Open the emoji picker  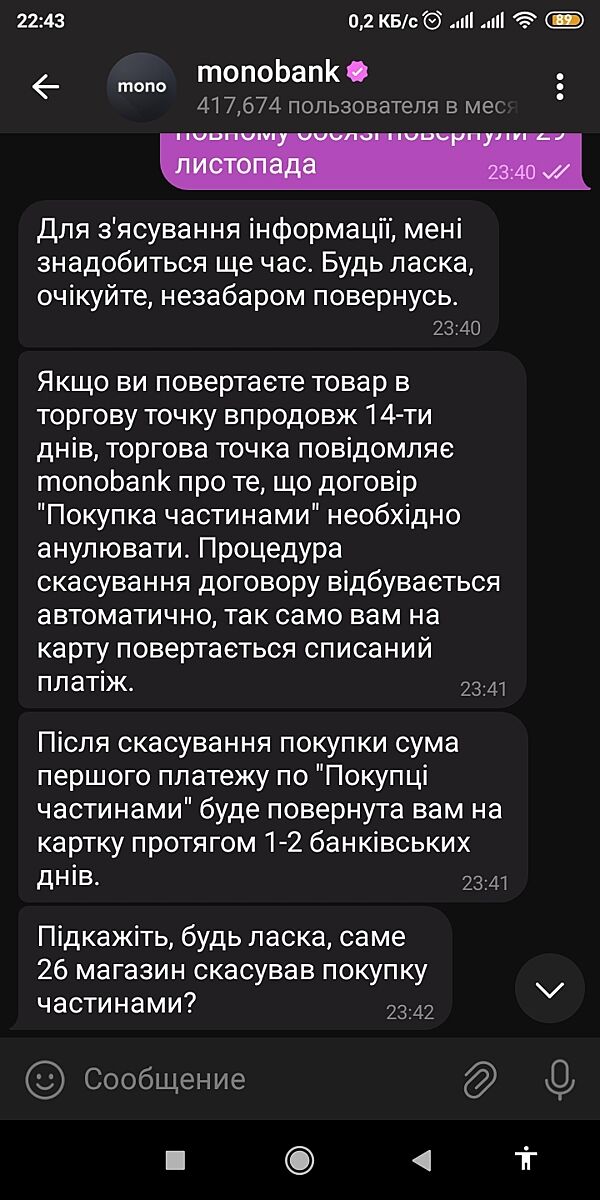tap(44, 1079)
